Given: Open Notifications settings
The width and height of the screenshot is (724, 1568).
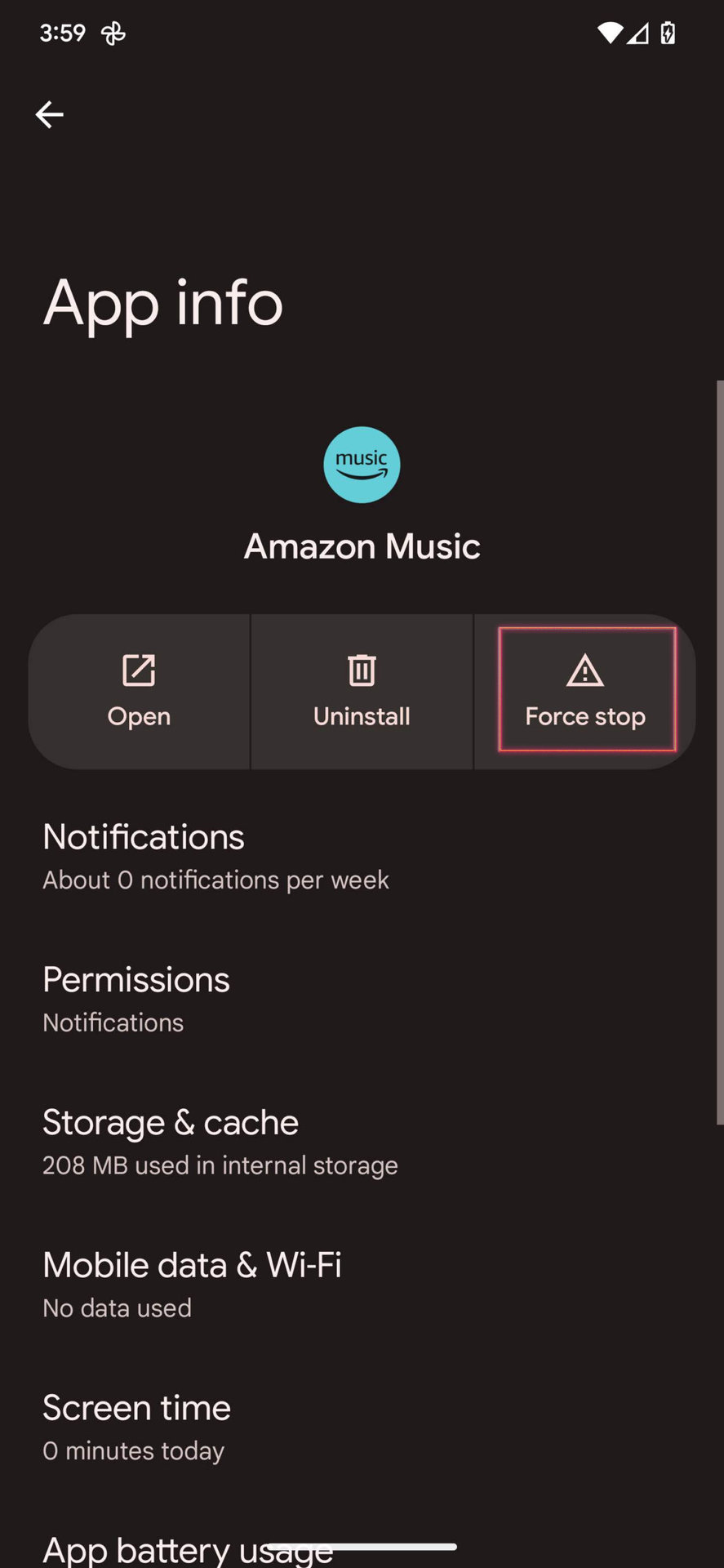Looking at the screenshot, I should click(215, 856).
